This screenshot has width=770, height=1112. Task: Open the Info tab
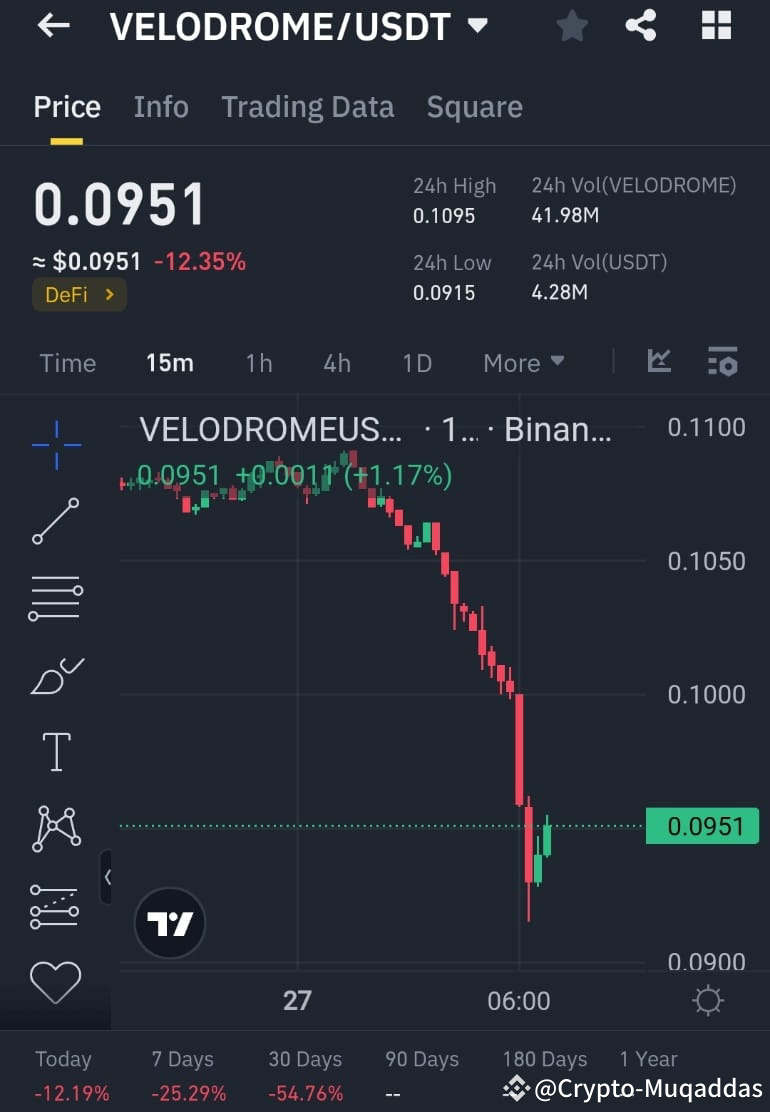pos(160,107)
